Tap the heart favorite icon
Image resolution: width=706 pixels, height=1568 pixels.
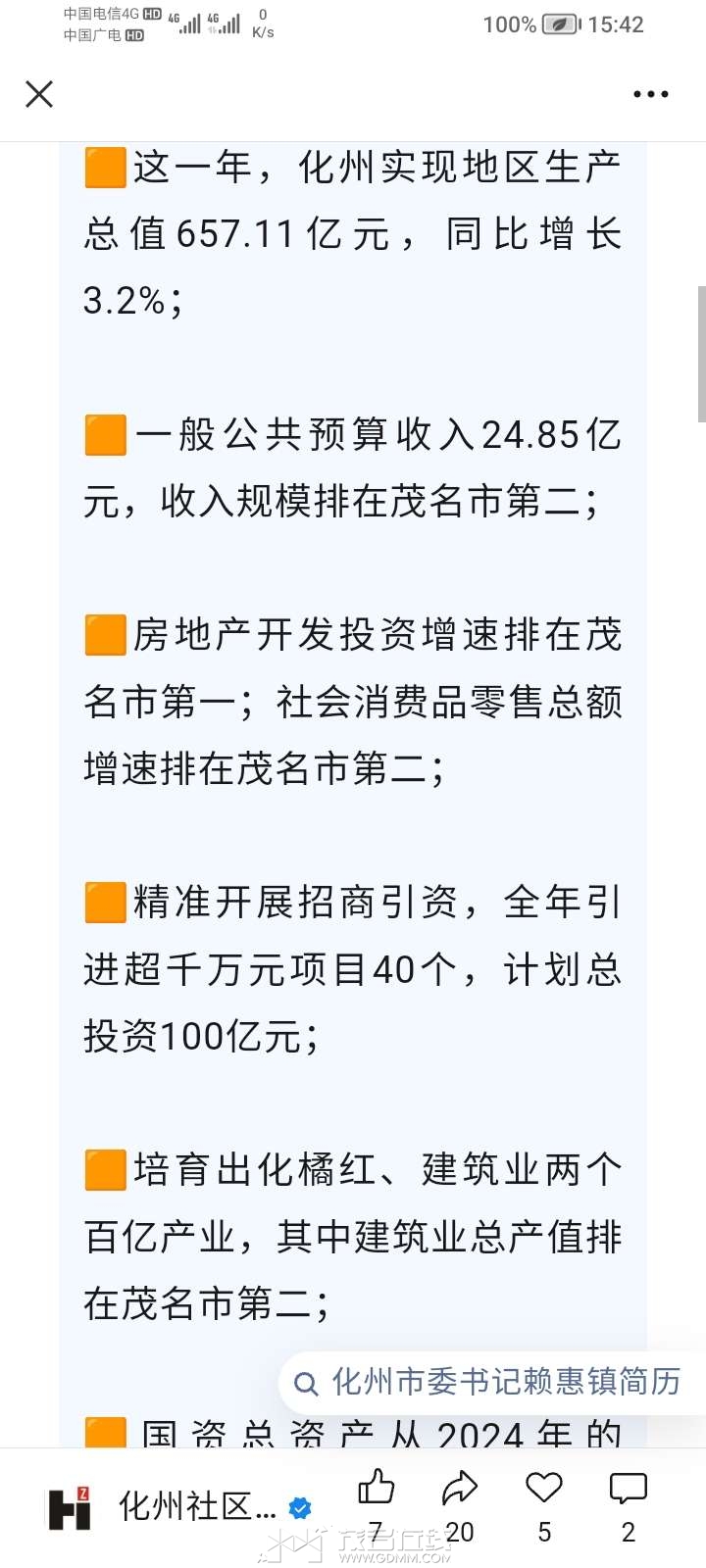[542, 1488]
